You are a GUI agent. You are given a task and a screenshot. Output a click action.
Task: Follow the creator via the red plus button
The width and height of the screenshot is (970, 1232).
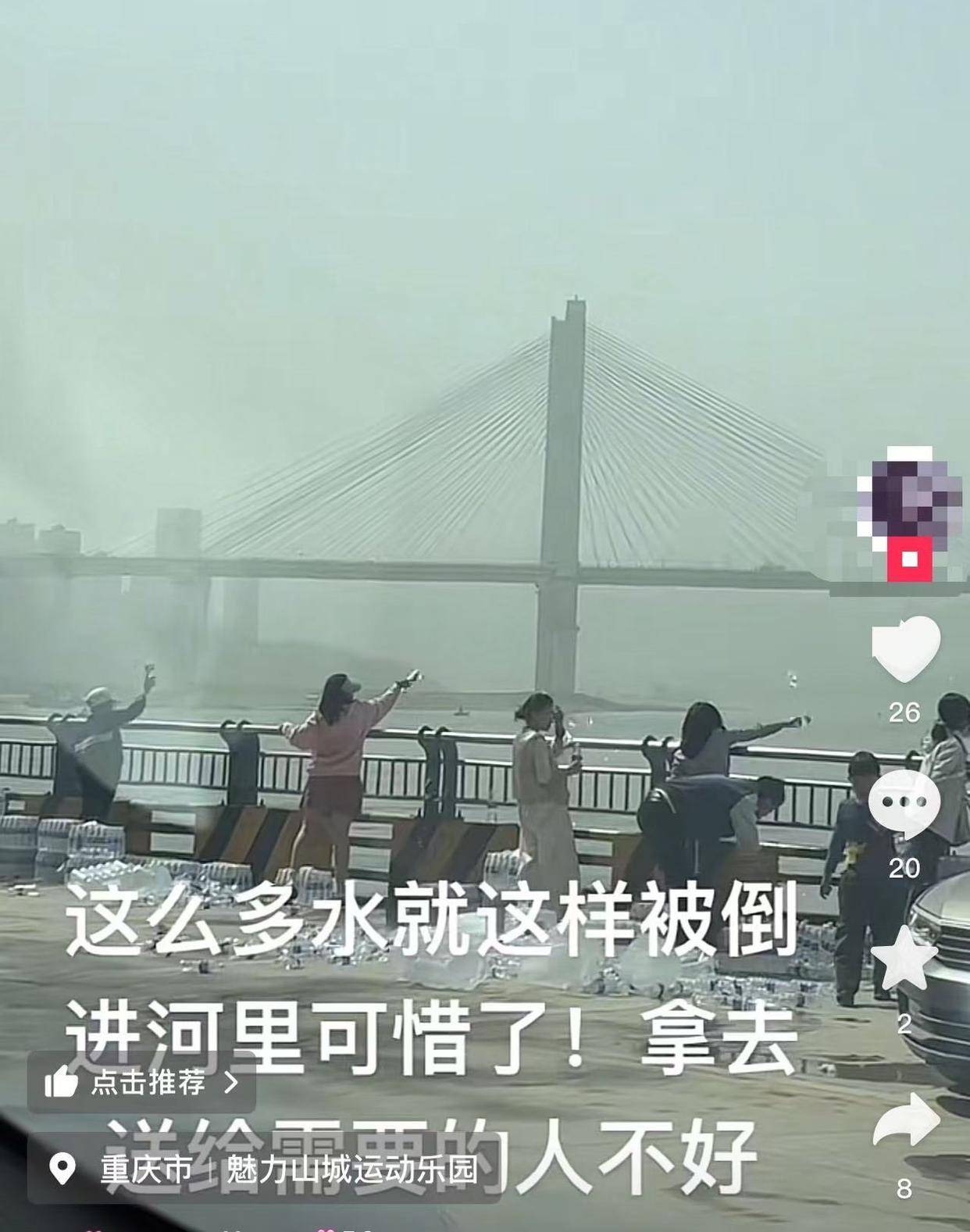click(x=909, y=559)
